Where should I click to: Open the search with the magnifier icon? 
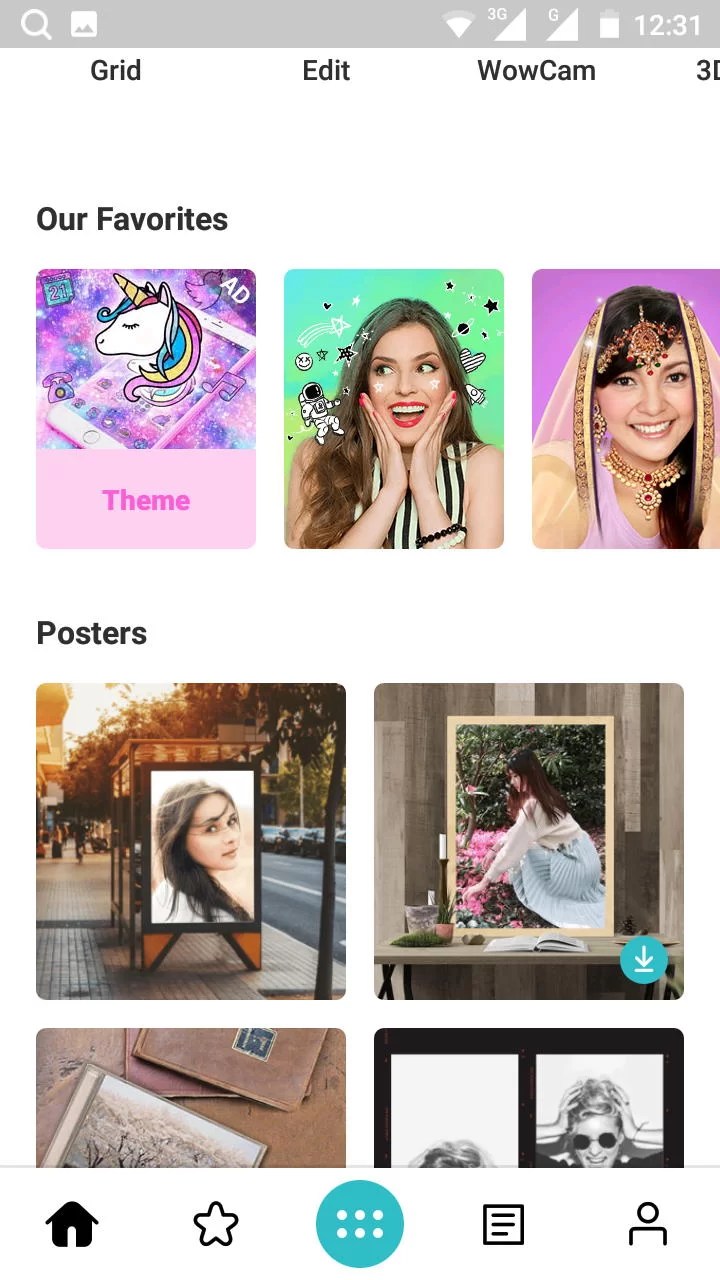pyautogui.click(x=35, y=24)
